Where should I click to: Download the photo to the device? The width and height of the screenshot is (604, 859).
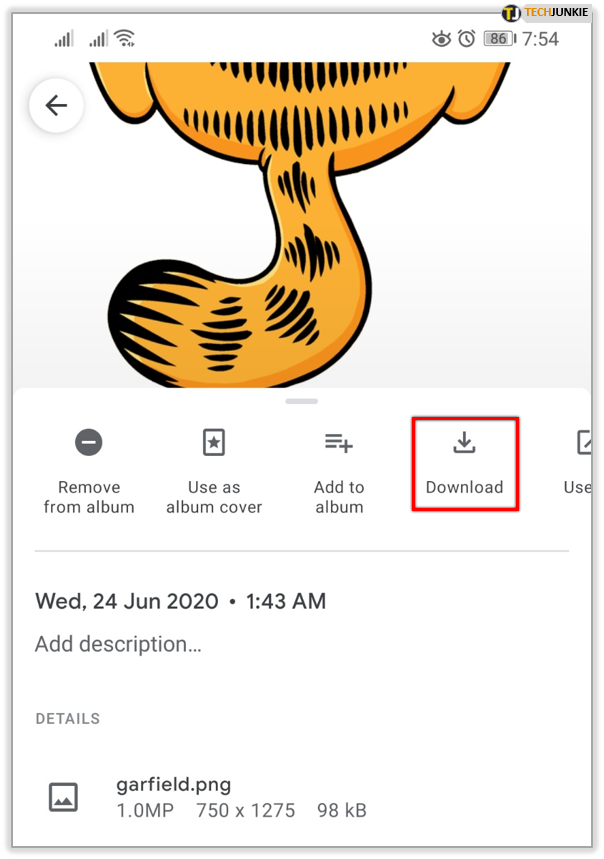tap(464, 463)
